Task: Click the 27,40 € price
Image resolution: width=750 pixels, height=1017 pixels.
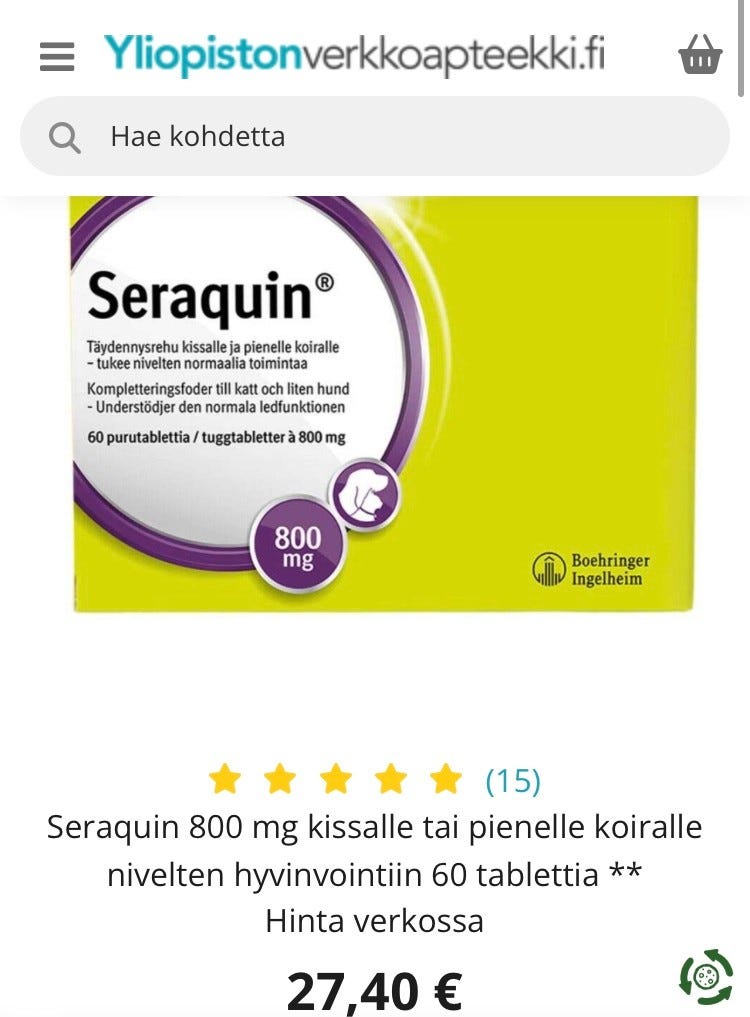Action: (x=375, y=989)
